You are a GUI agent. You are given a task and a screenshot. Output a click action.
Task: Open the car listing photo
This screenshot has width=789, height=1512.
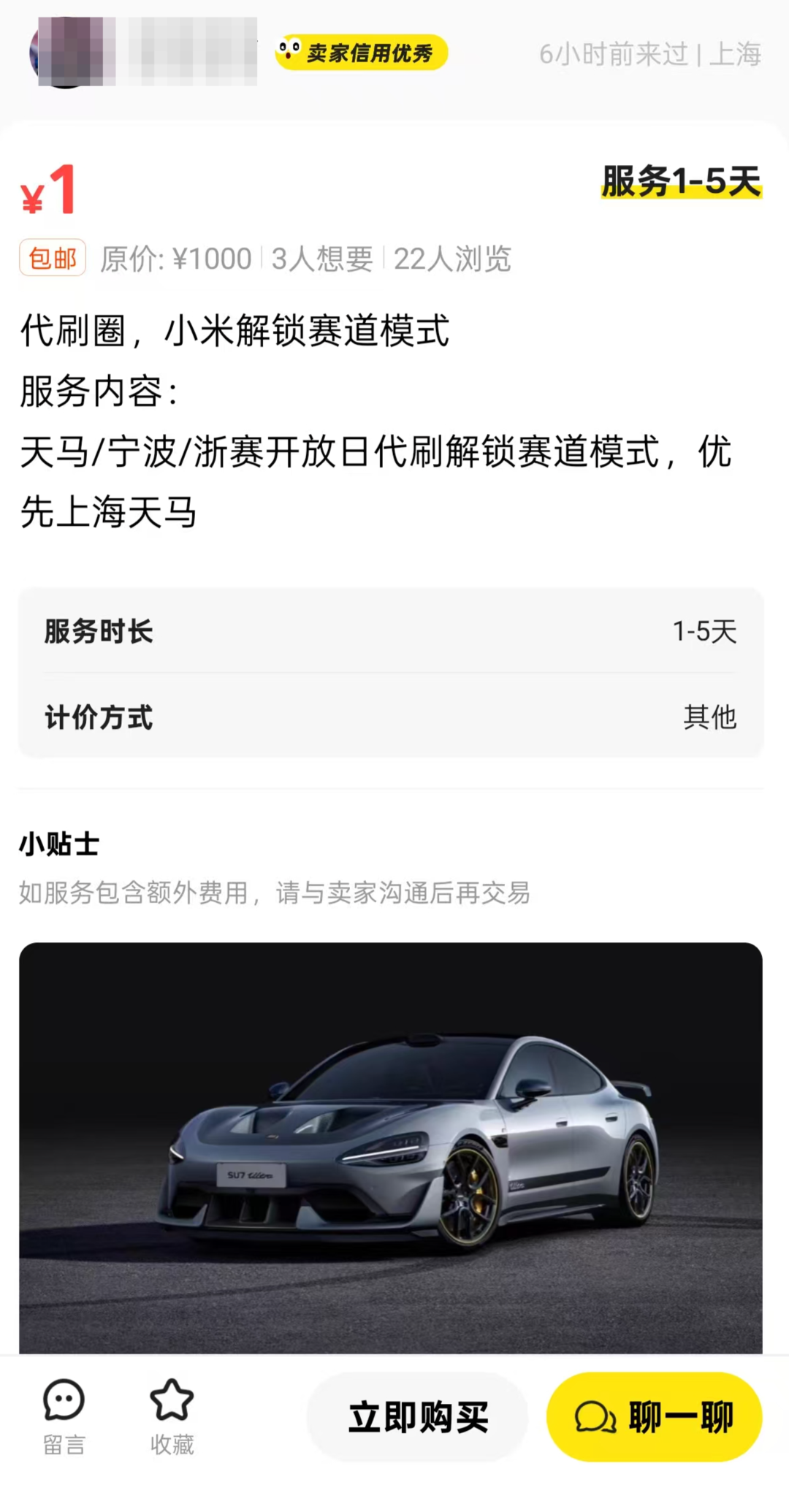pyautogui.click(x=391, y=1147)
